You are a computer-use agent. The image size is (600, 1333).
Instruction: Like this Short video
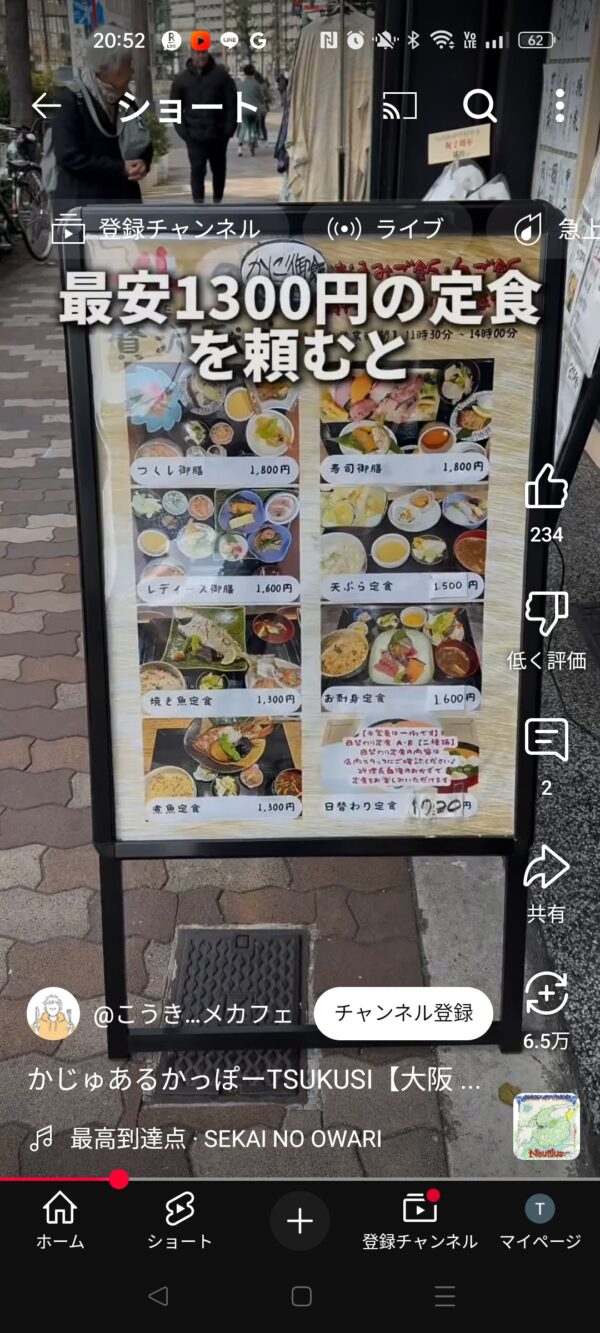coord(546,488)
